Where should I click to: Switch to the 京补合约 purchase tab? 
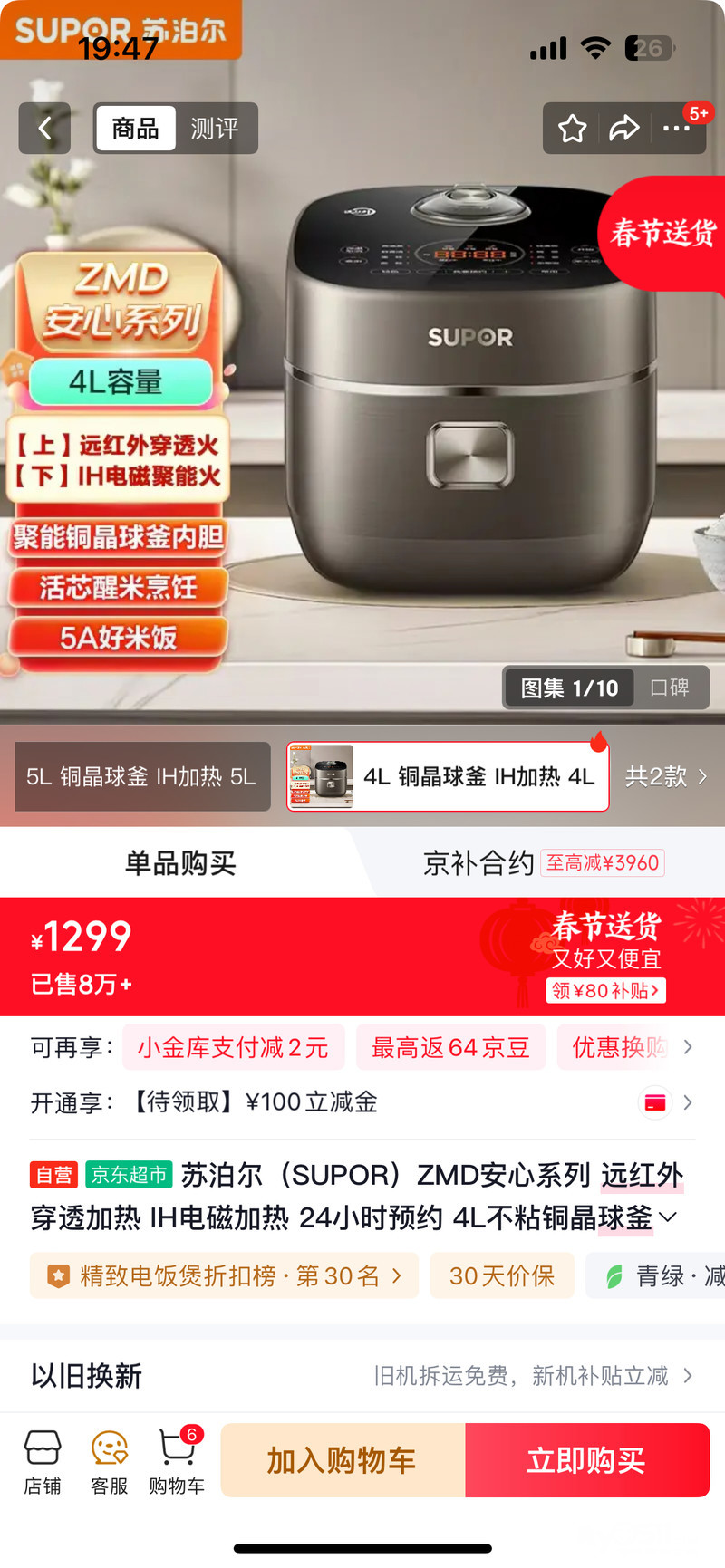(541, 862)
